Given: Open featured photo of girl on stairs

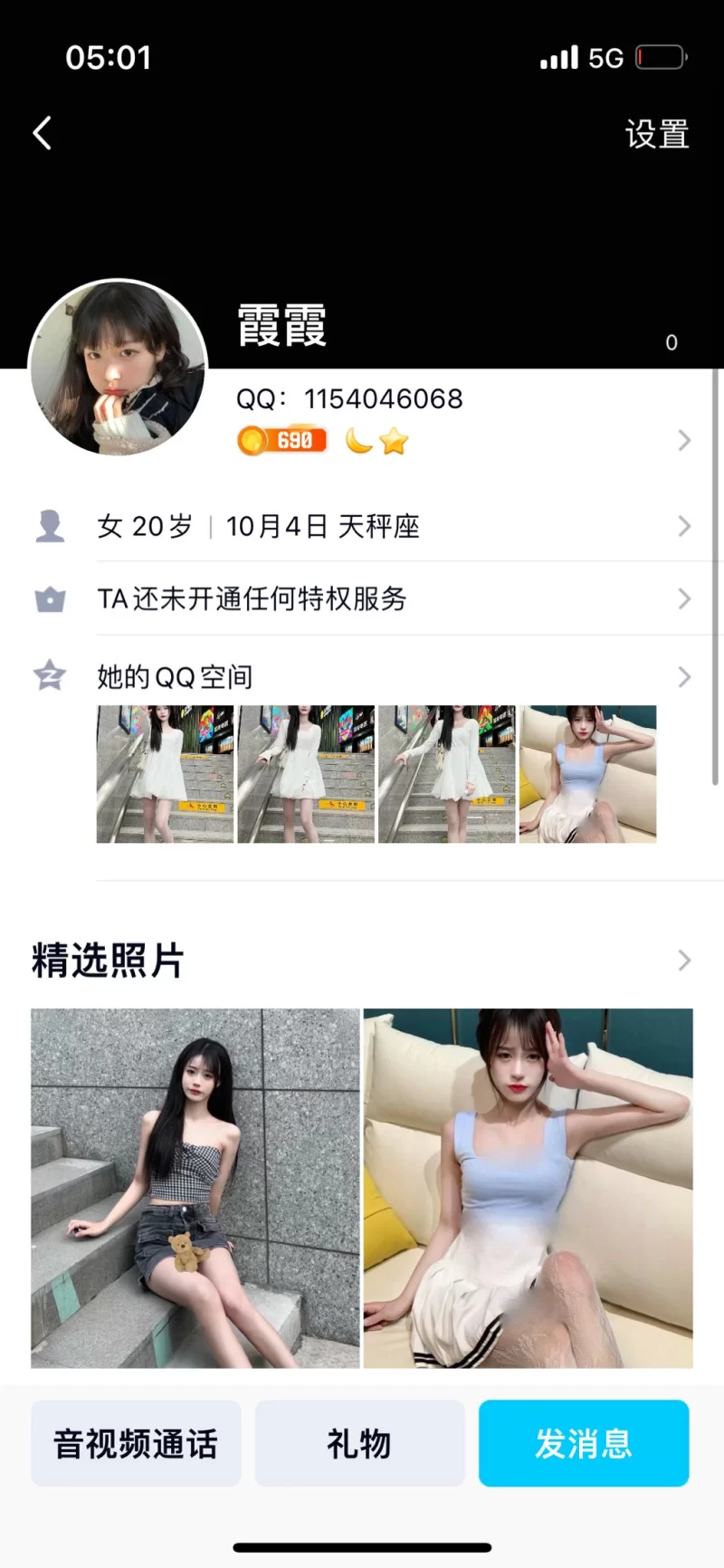Looking at the screenshot, I should (x=195, y=1188).
